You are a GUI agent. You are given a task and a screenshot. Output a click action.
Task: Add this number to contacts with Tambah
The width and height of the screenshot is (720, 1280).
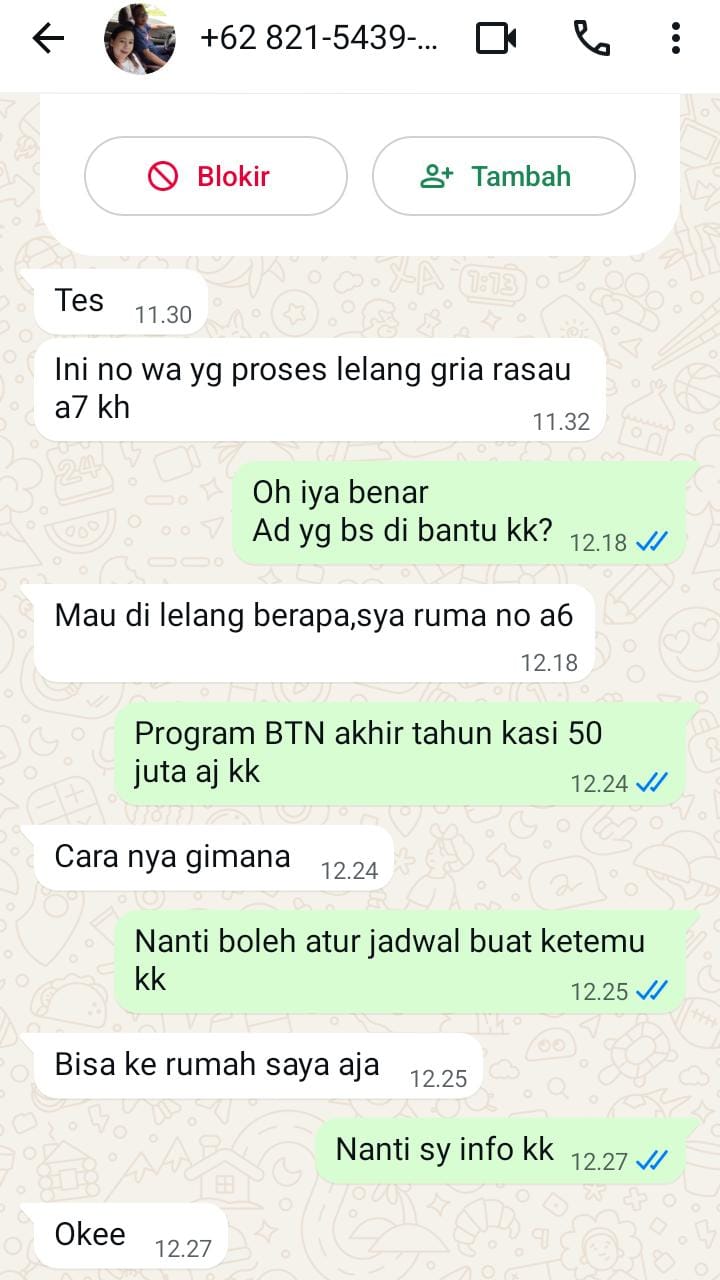coord(503,176)
